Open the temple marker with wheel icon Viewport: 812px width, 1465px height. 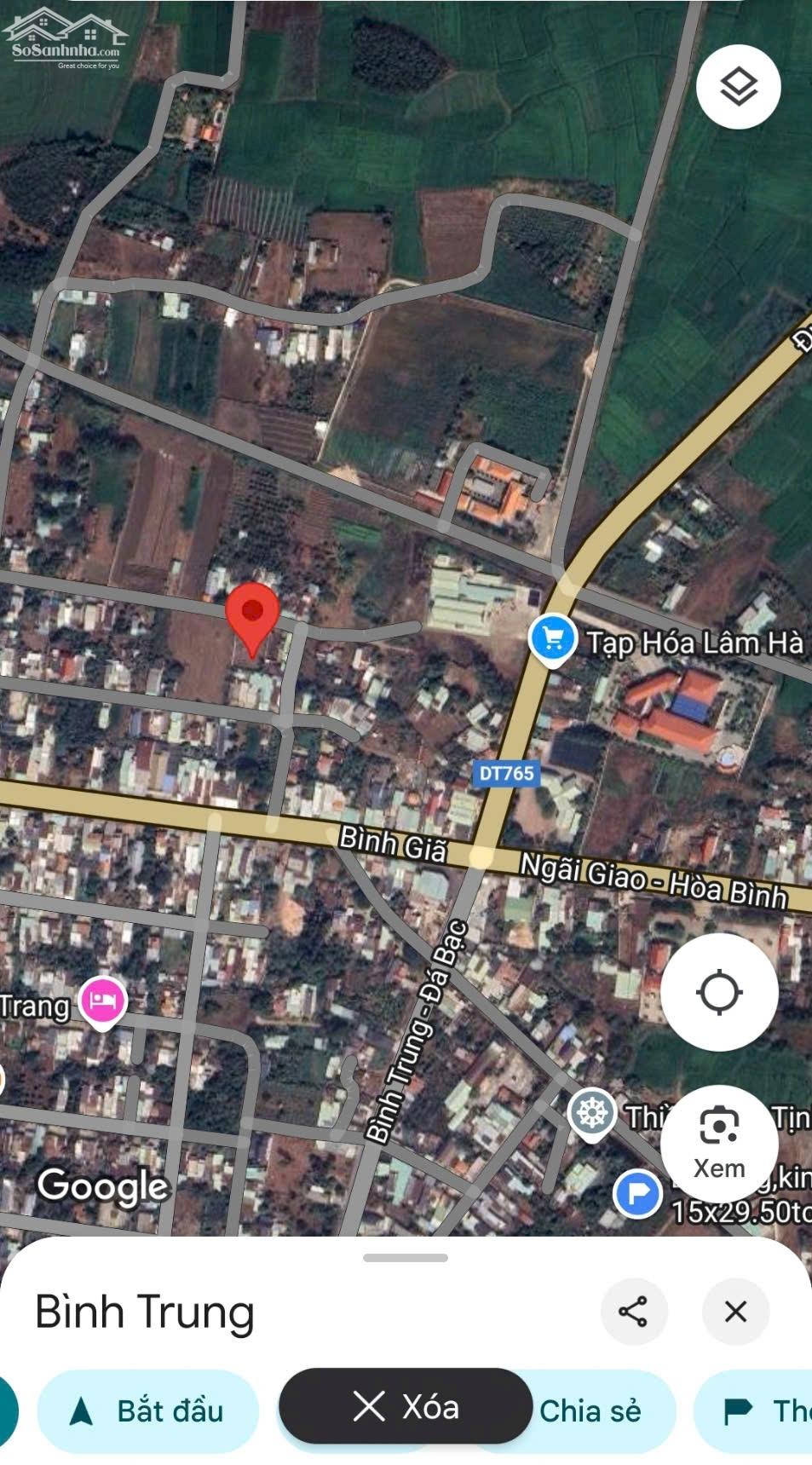click(591, 1113)
